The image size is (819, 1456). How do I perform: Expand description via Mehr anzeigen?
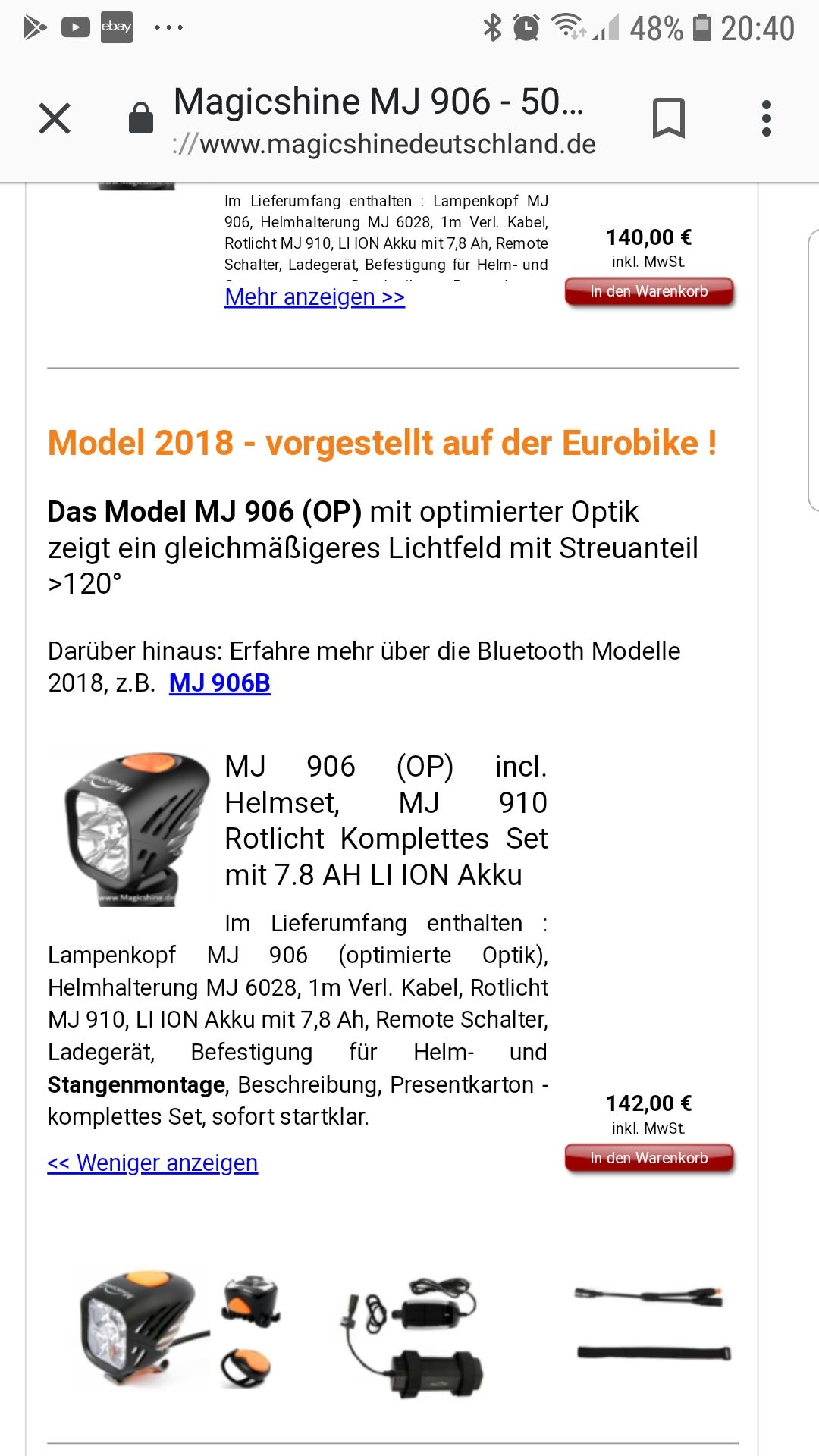[x=315, y=297]
